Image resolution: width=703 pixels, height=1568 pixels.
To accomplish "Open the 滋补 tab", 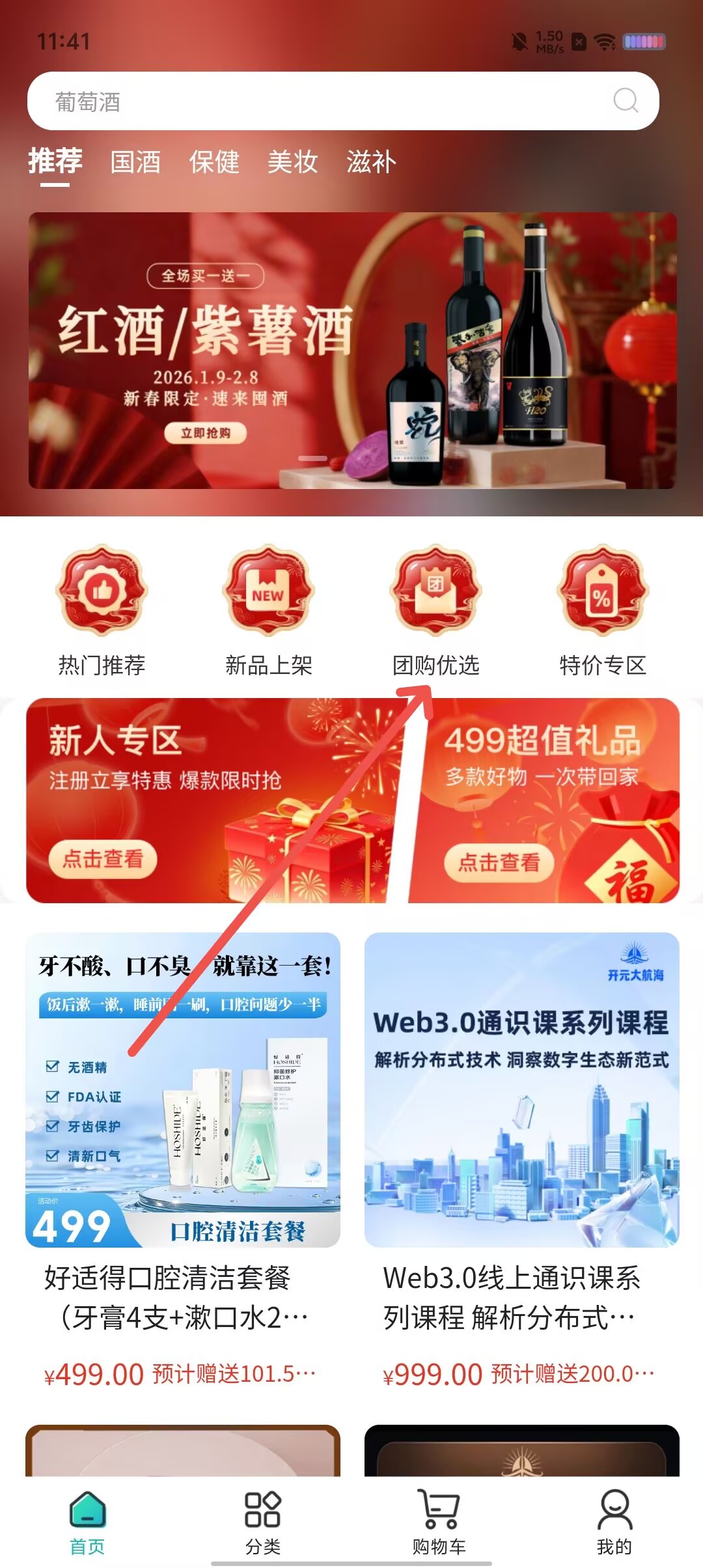I will click(x=370, y=162).
